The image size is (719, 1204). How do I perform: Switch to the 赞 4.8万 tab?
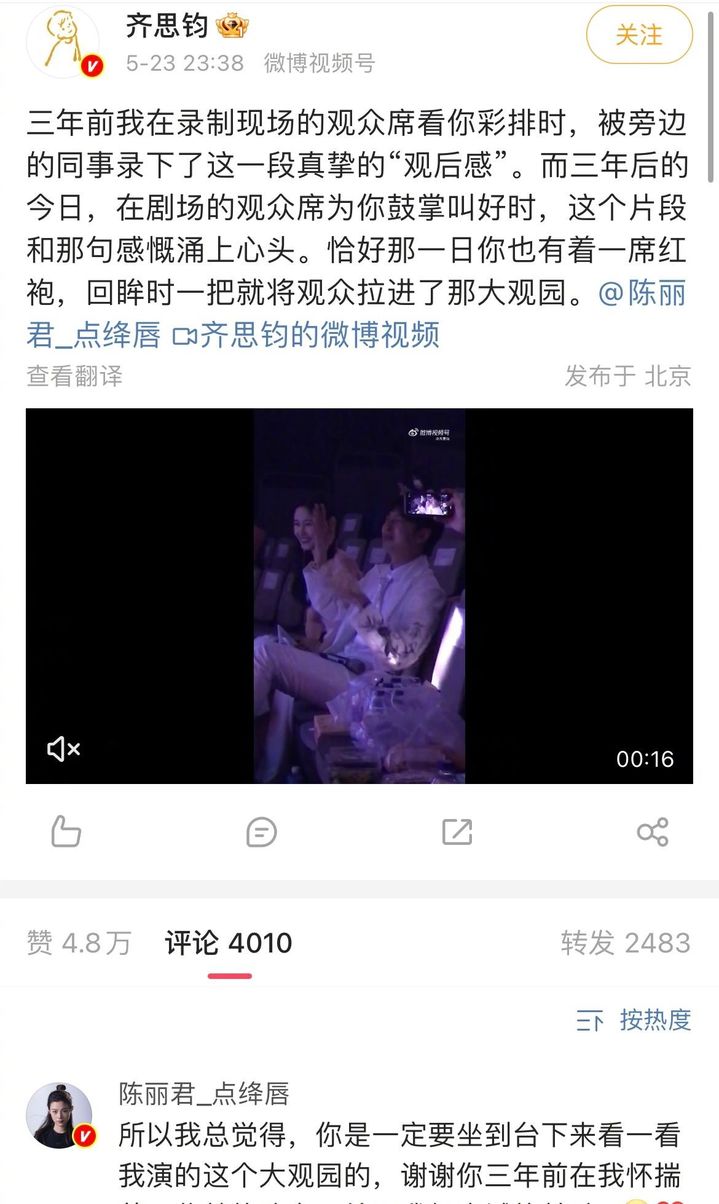click(x=79, y=943)
